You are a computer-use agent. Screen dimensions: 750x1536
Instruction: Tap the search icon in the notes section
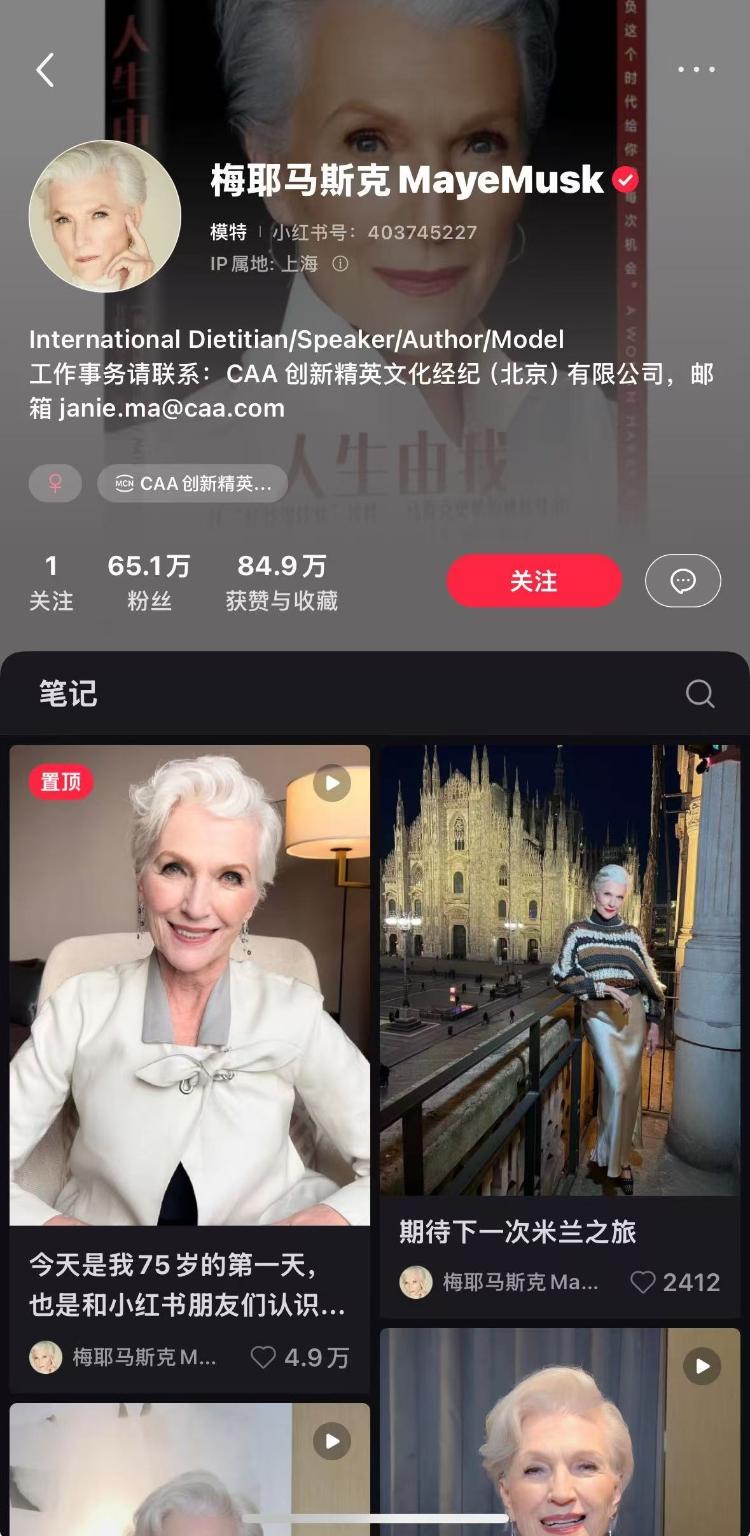point(699,693)
